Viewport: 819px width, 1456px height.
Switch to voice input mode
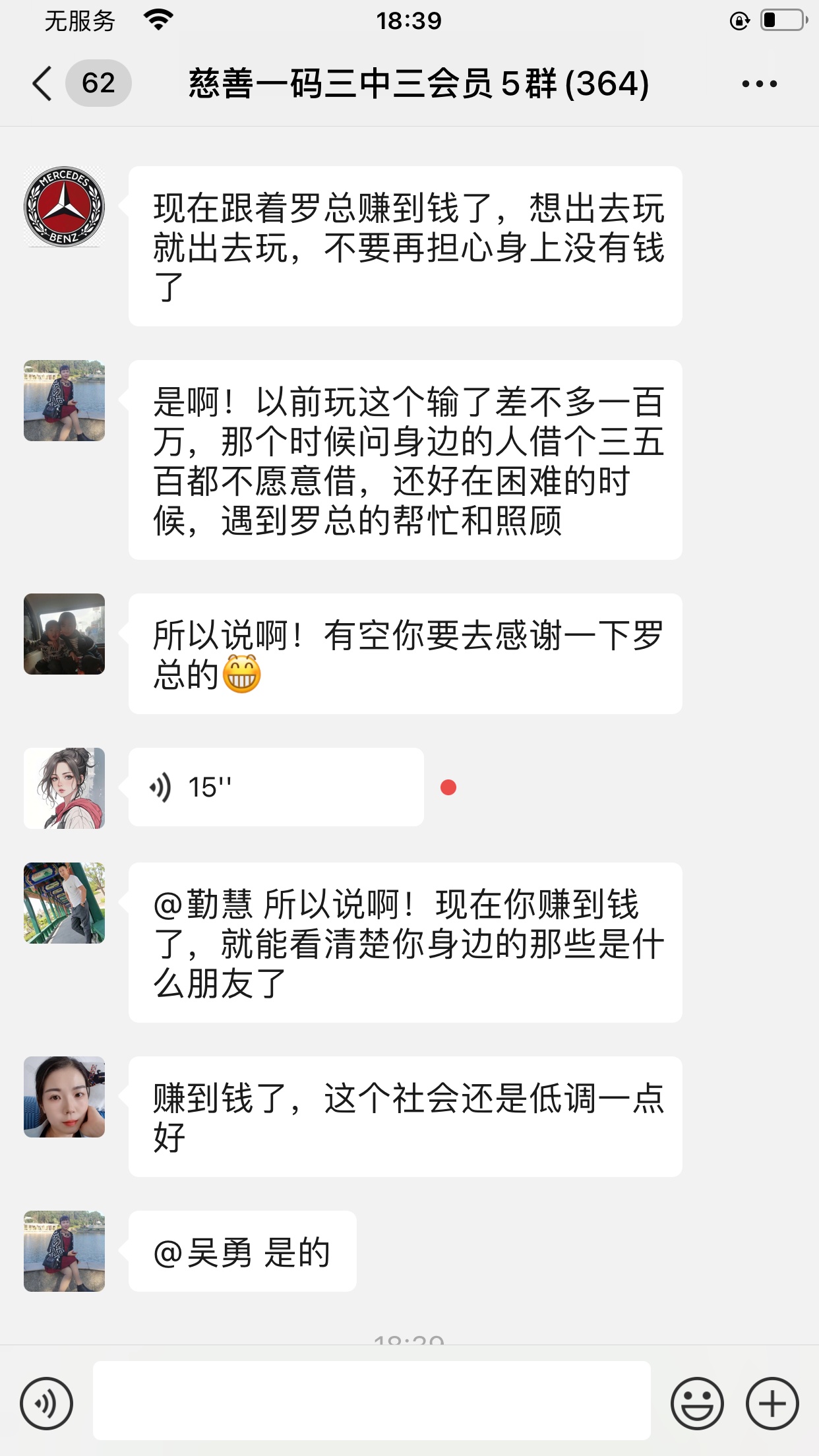tap(46, 1403)
